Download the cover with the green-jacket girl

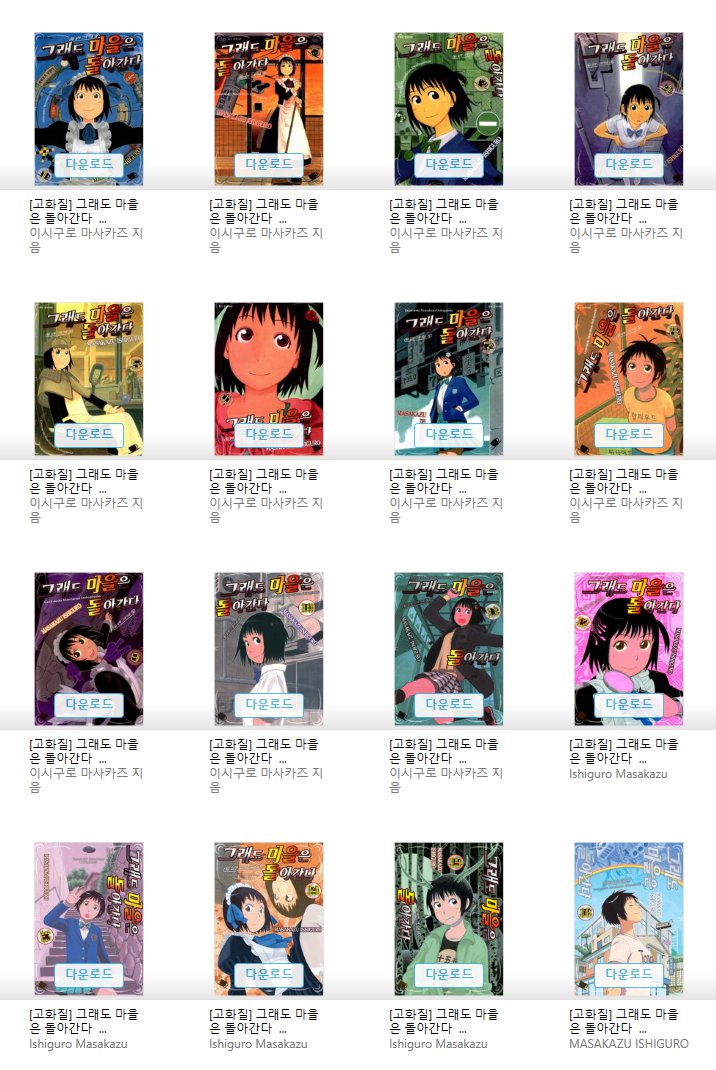tap(448, 975)
